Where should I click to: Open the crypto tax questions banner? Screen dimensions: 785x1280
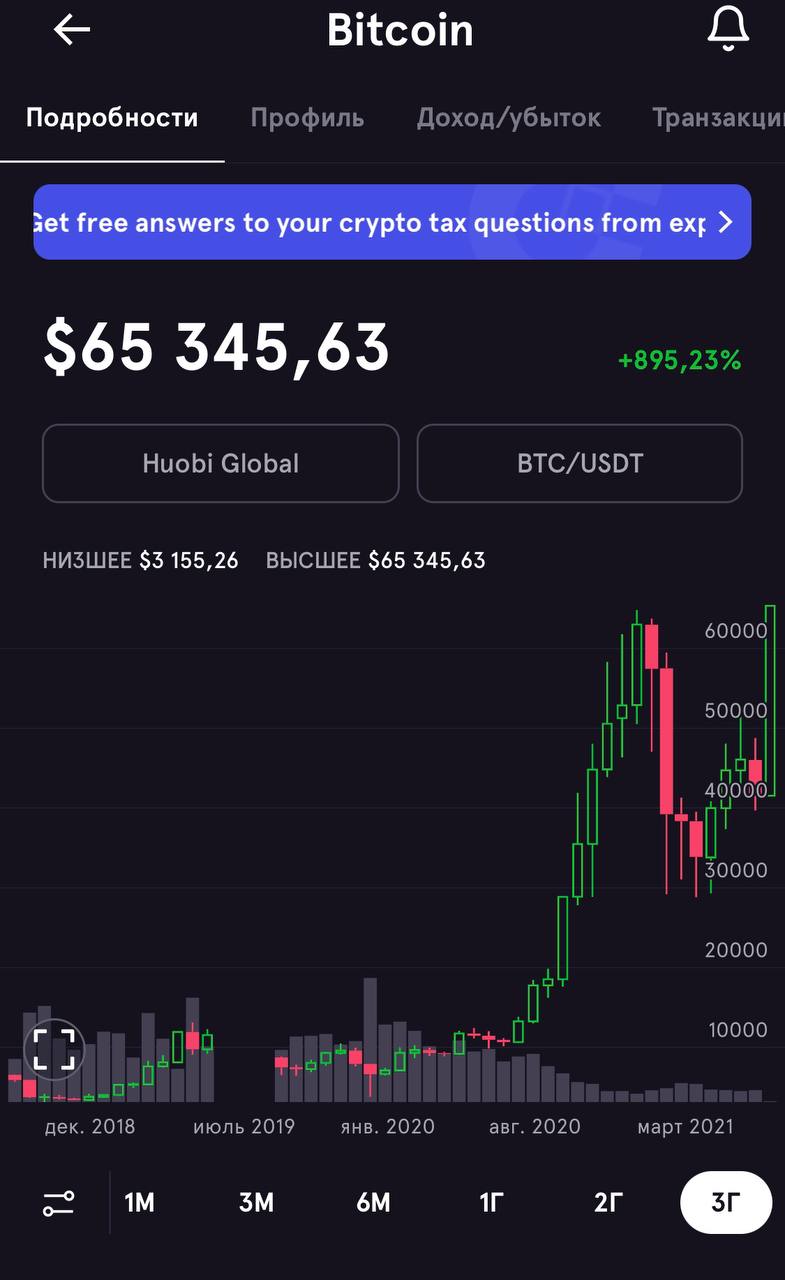click(392, 222)
